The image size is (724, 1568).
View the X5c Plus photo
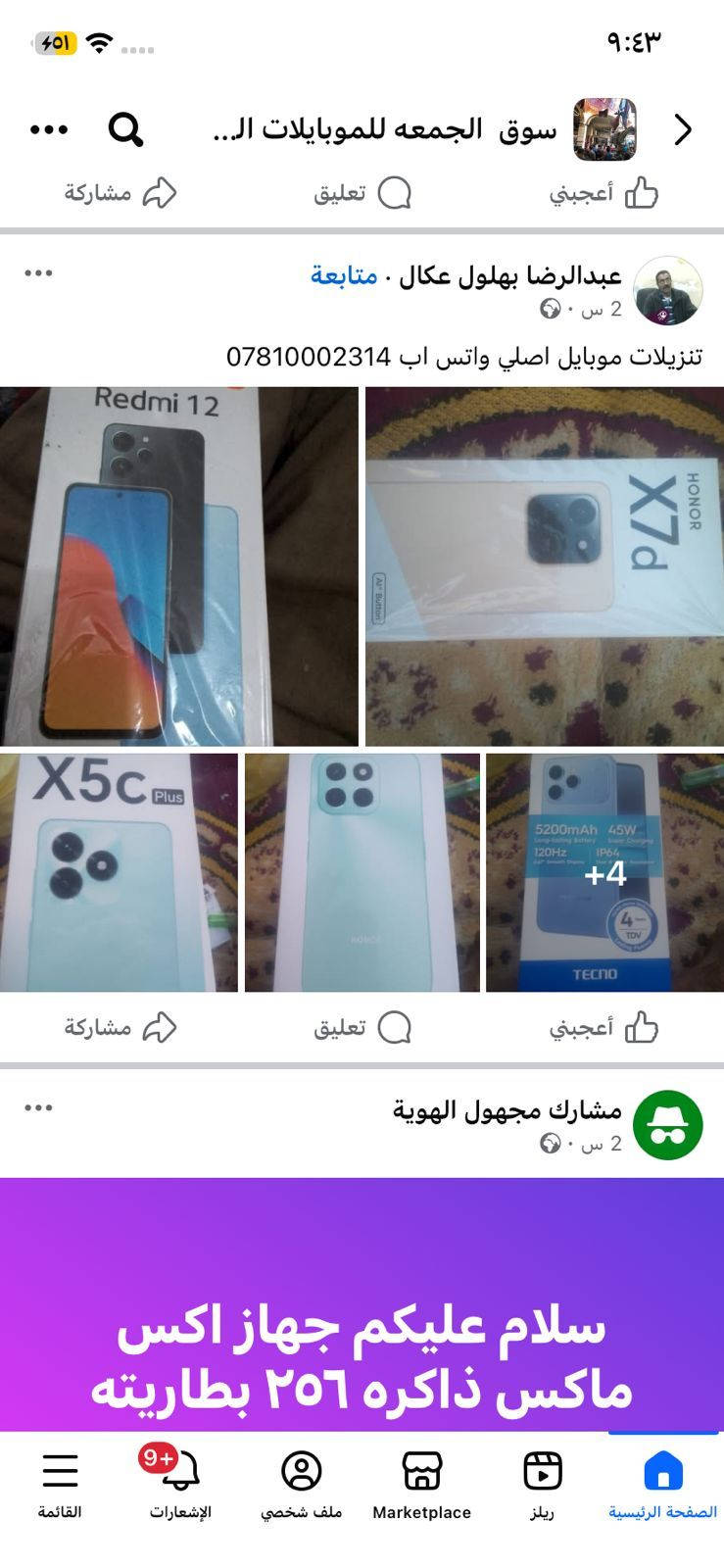119,872
